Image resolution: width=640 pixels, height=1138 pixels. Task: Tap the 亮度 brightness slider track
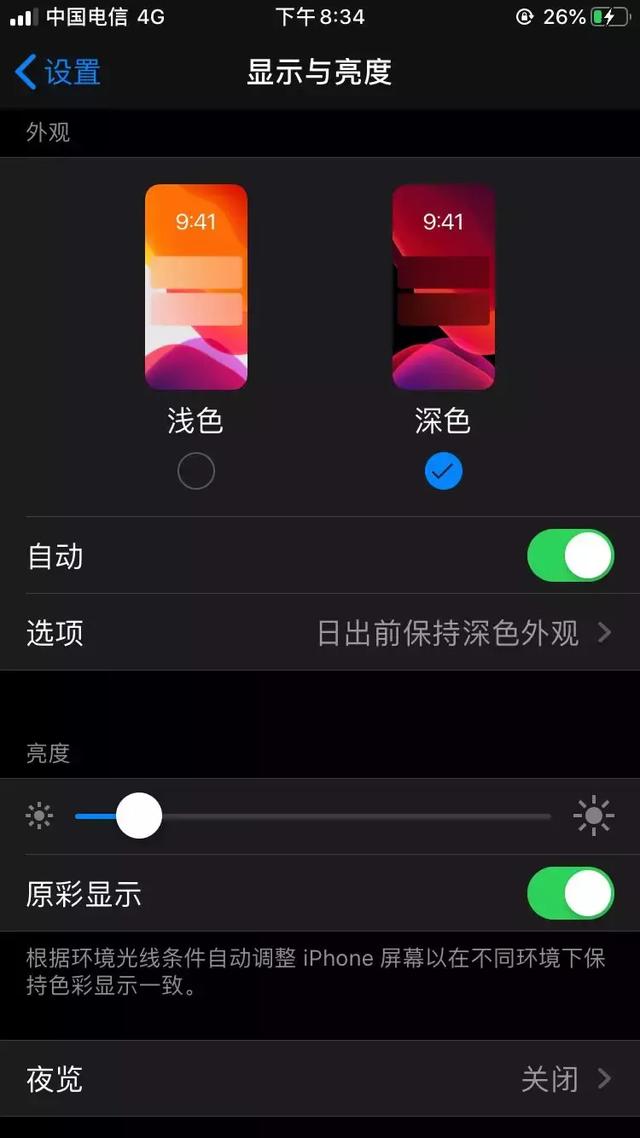[x=350, y=817]
